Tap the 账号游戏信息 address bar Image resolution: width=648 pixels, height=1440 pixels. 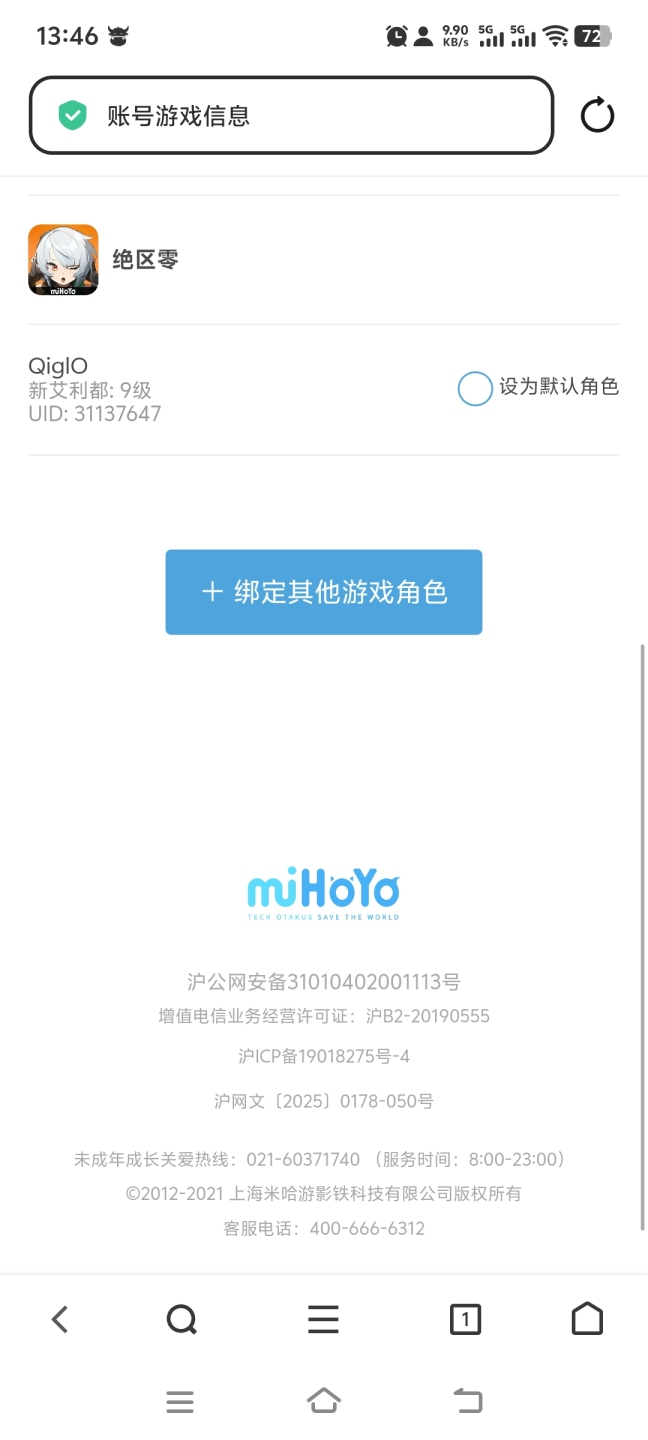click(291, 116)
